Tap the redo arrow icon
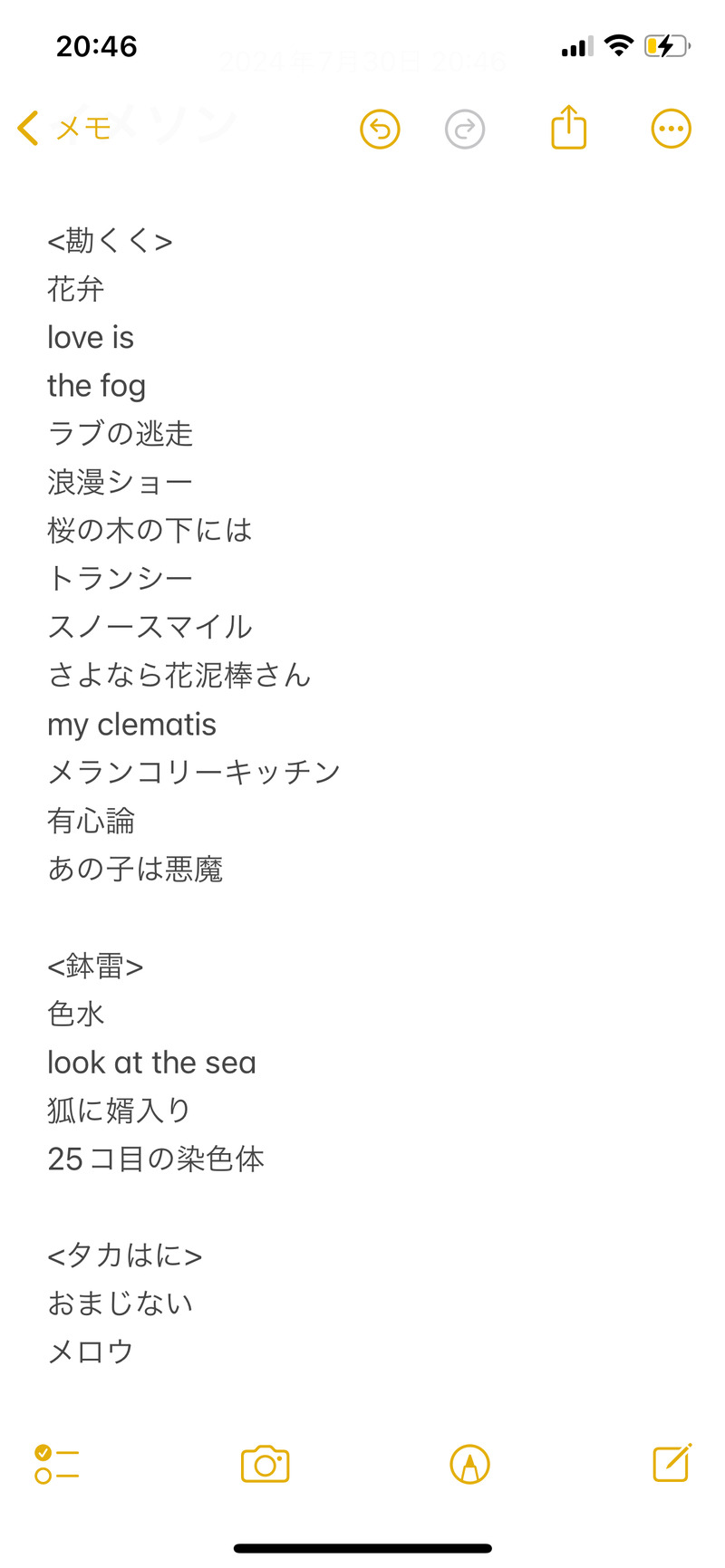Screen dimensions: 725x1568 [x=465, y=129]
